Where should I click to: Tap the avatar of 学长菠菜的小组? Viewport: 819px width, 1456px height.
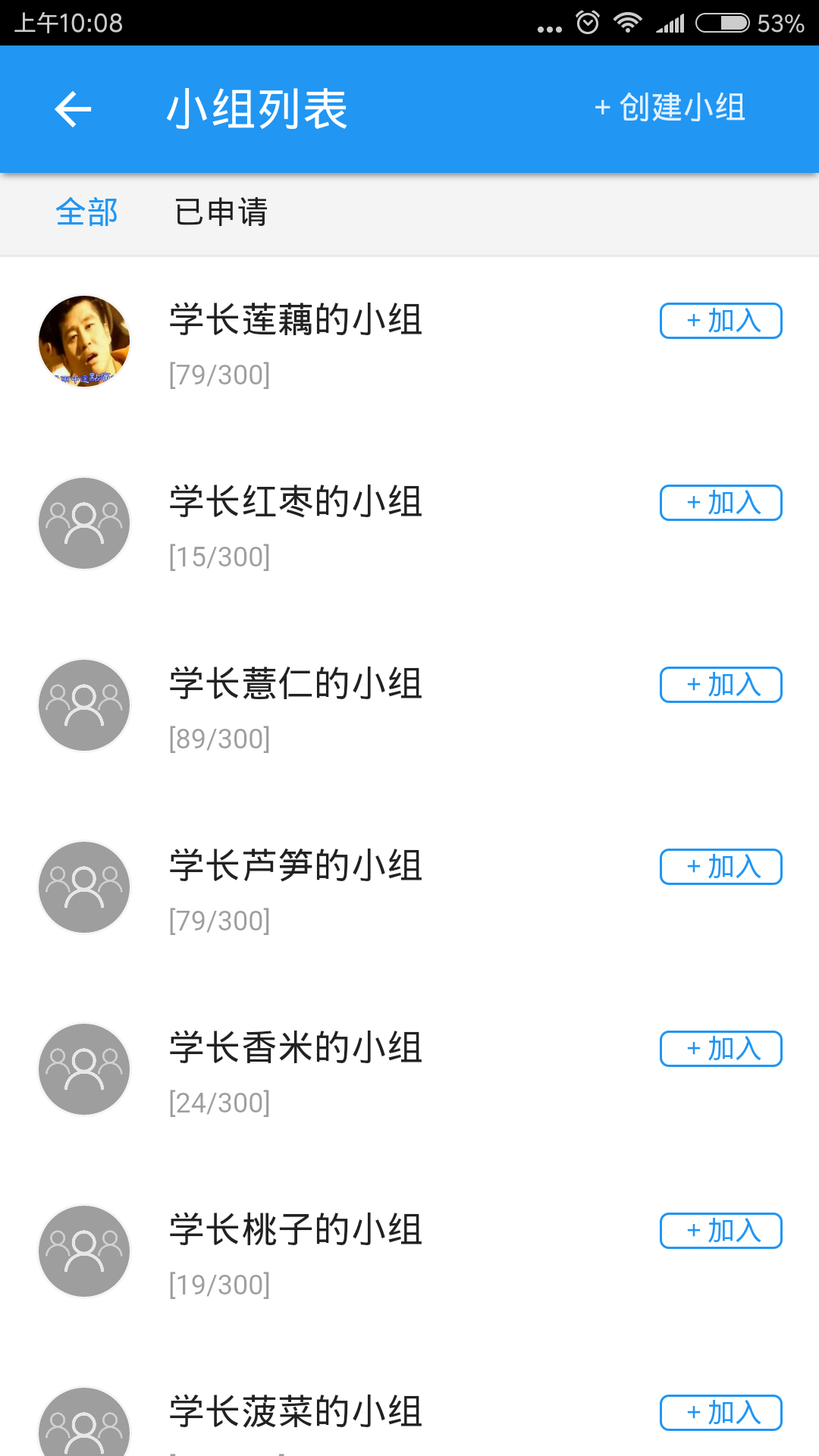click(83, 1426)
